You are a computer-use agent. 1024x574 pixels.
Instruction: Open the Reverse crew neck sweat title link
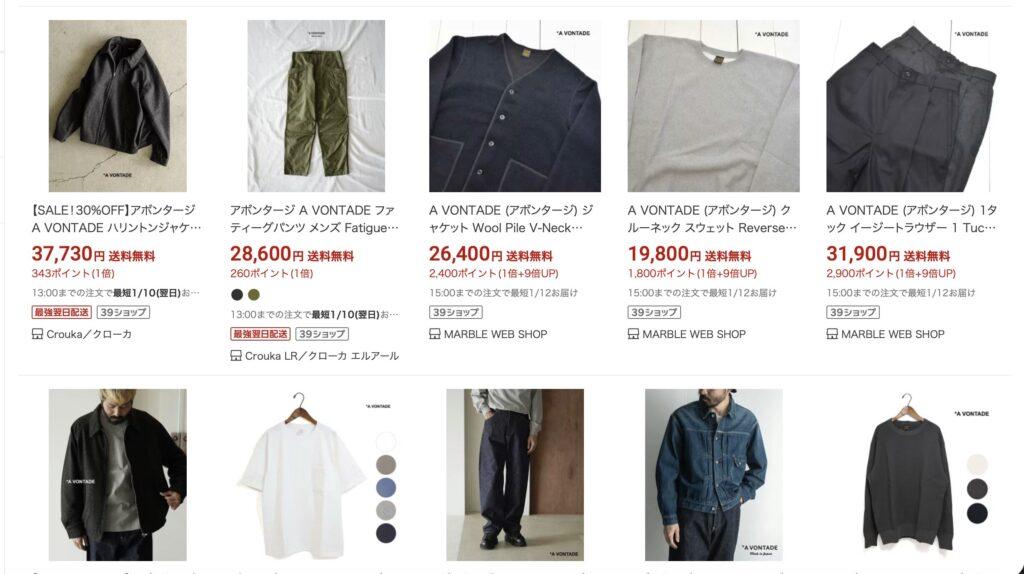coord(712,219)
